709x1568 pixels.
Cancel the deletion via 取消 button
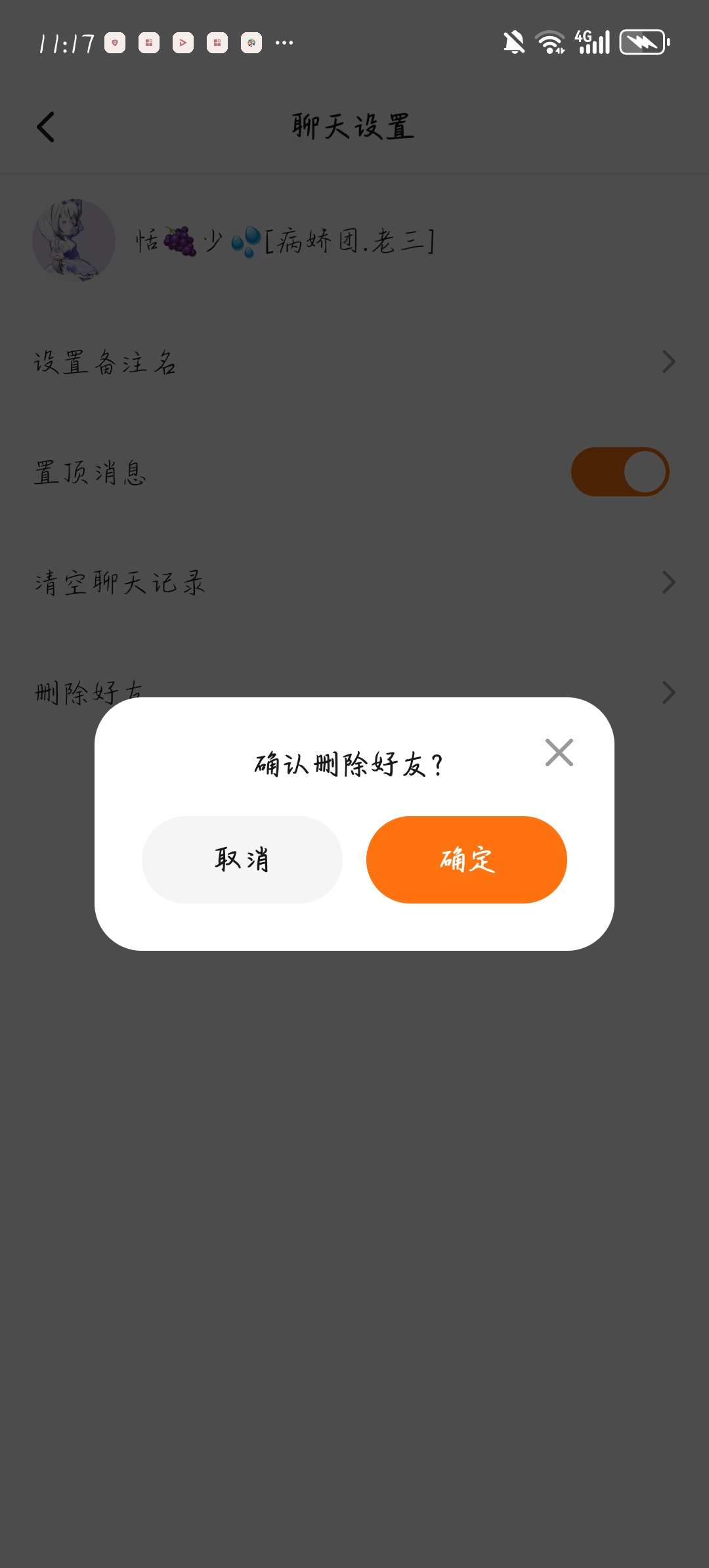(242, 860)
